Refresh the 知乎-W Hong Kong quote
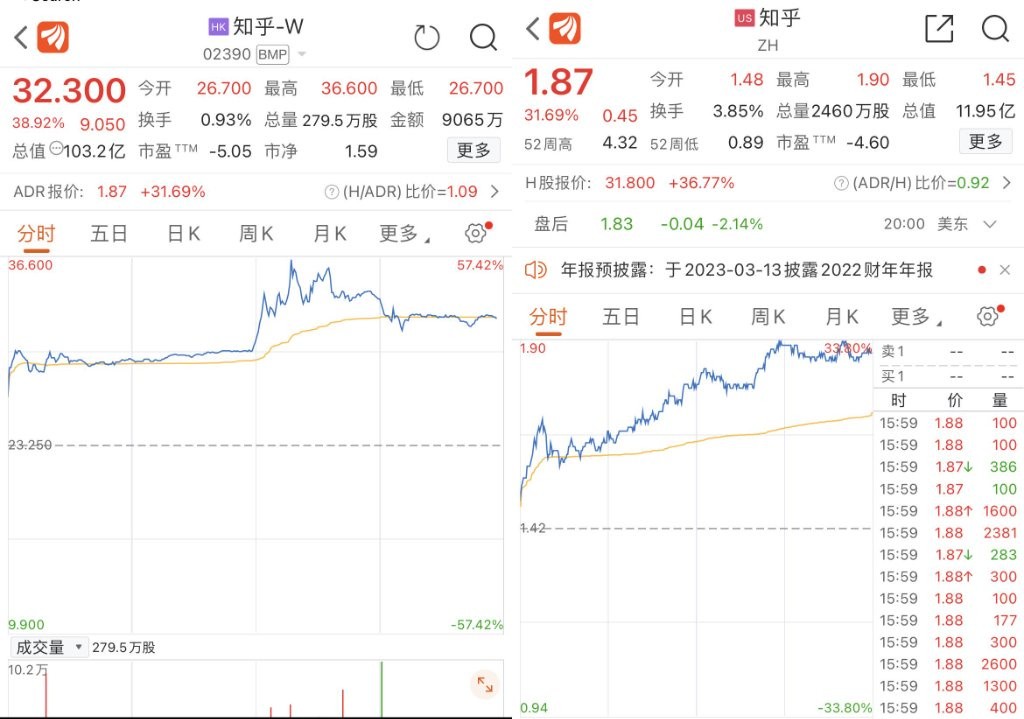The image size is (1024, 719). [427, 38]
